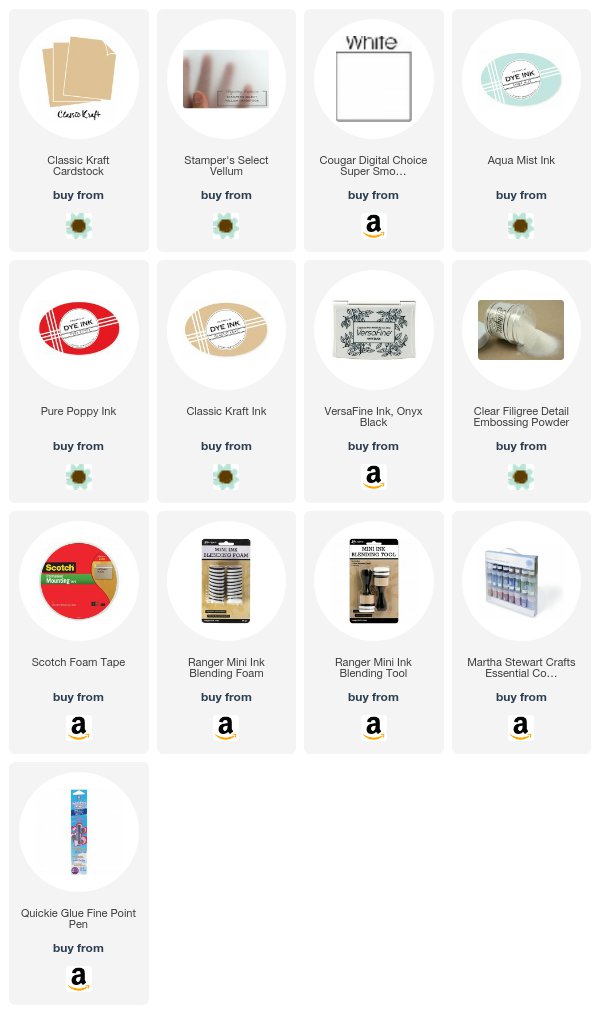The height and width of the screenshot is (1010, 600).
Task: Tap the flower store icon under Classic Kraft Ink
Action: (x=226, y=477)
